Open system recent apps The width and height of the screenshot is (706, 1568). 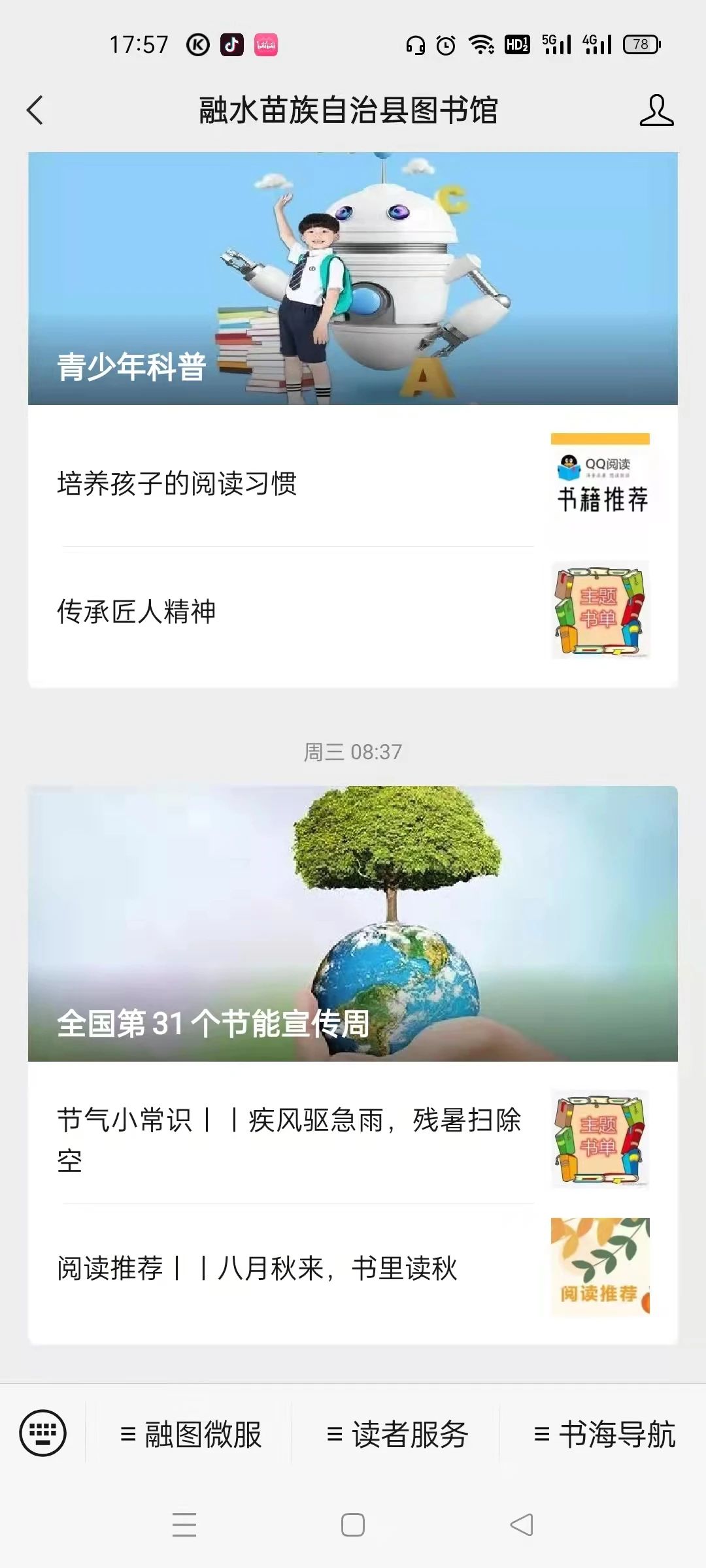[184, 1525]
